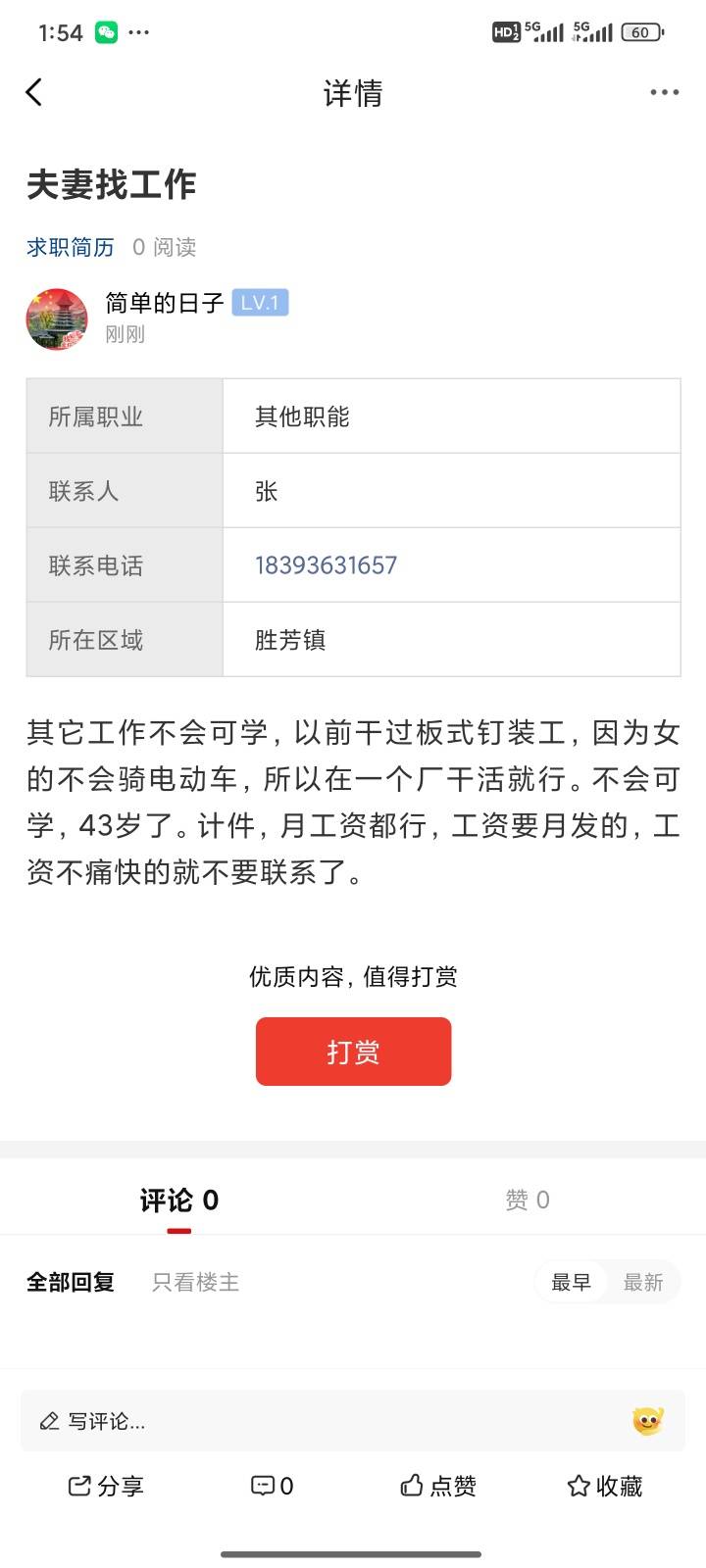Switch to the 评论 tab

[178, 1200]
